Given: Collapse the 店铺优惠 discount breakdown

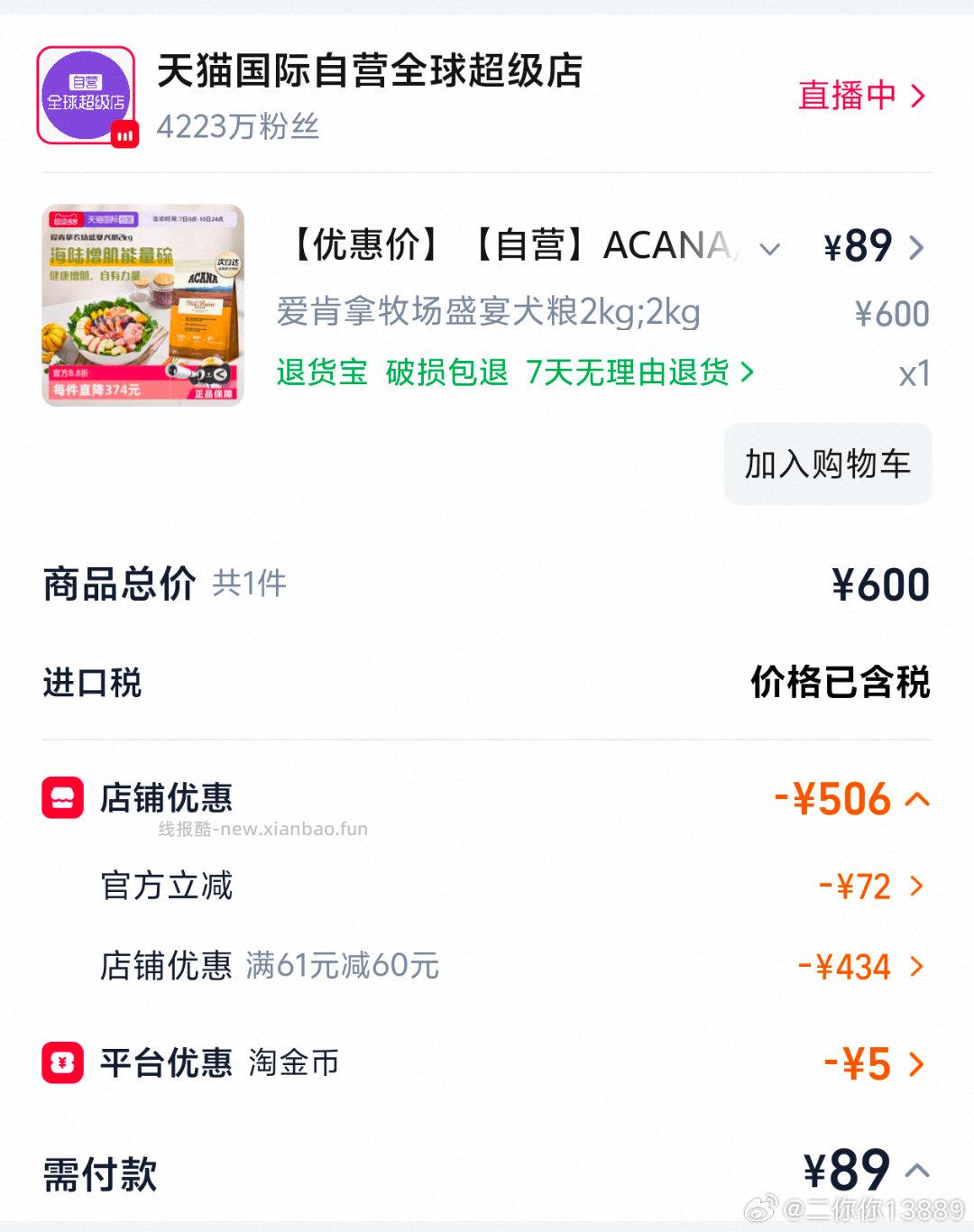Looking at the screenshot, I should pos(918,798).
